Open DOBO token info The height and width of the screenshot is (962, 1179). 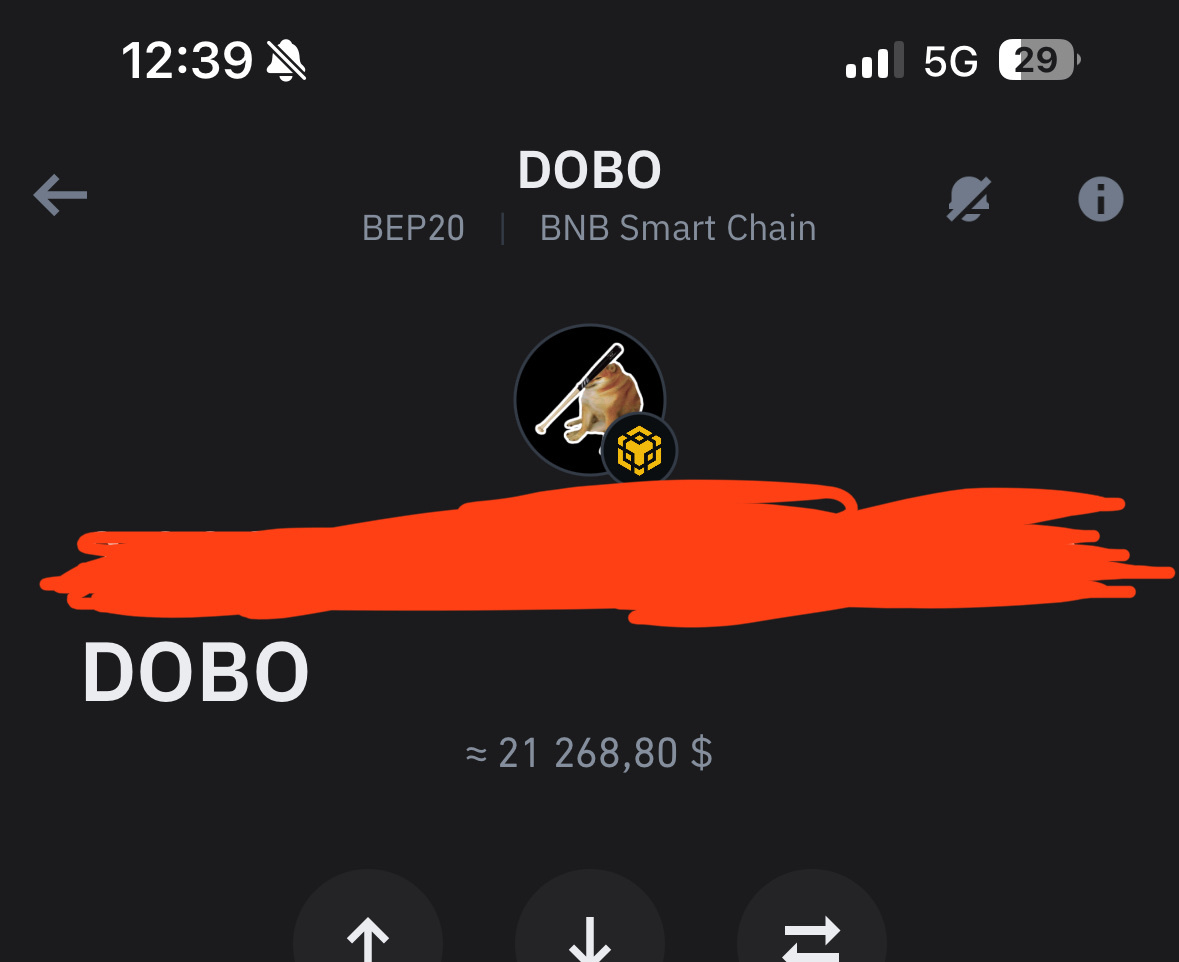(x=1100, y=199)
